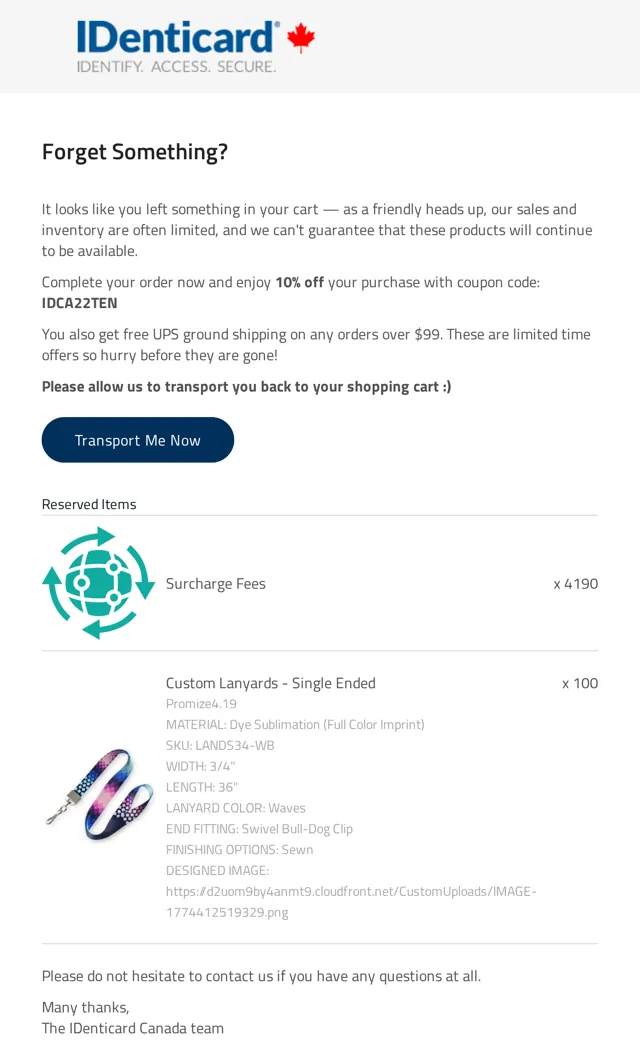The image size is (640, 1040).
Task: Open the IDenticard logo in header
Action: [x=196, y=46]
